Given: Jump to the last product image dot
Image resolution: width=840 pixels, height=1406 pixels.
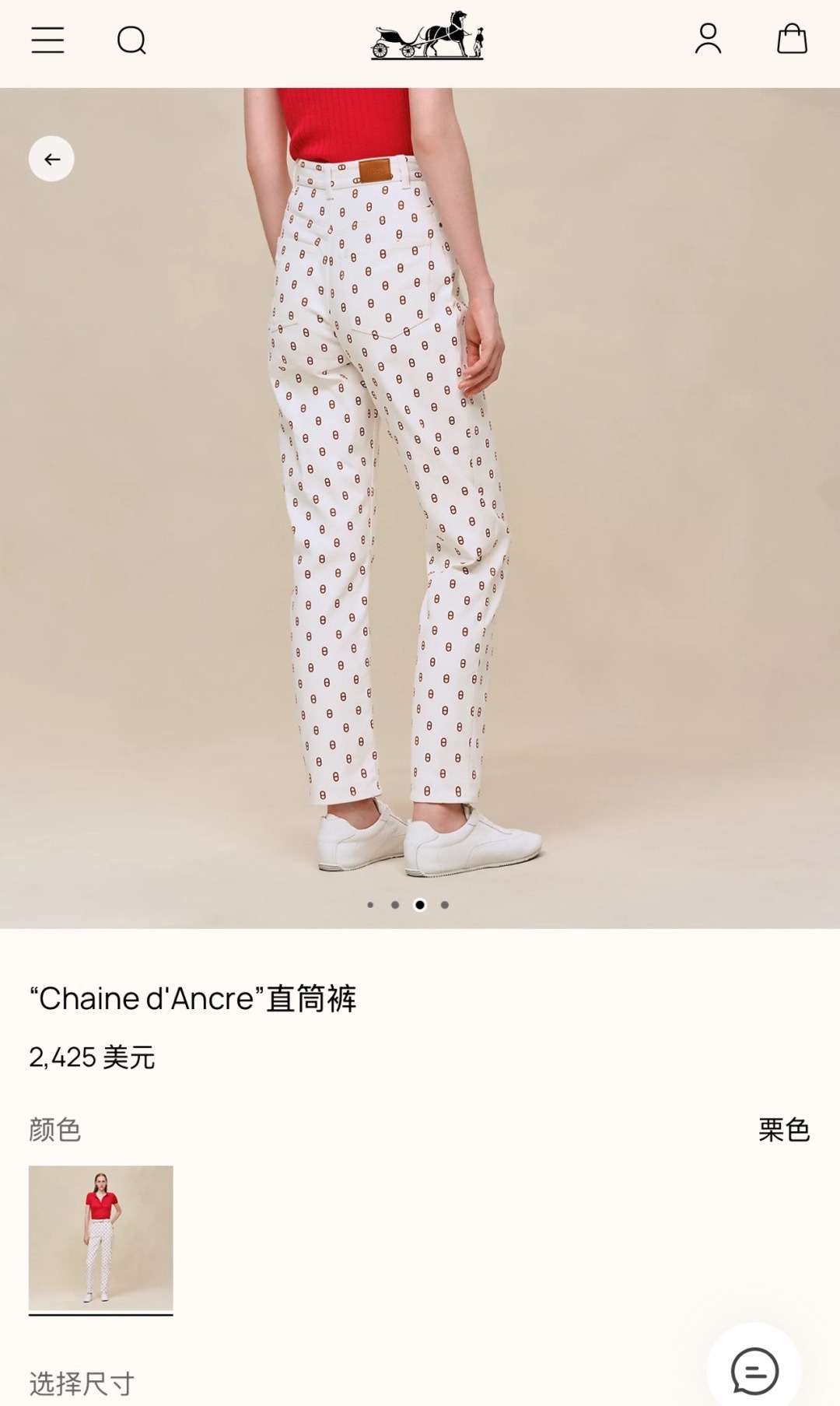Looking at the screenshot, I should [445, 905].
